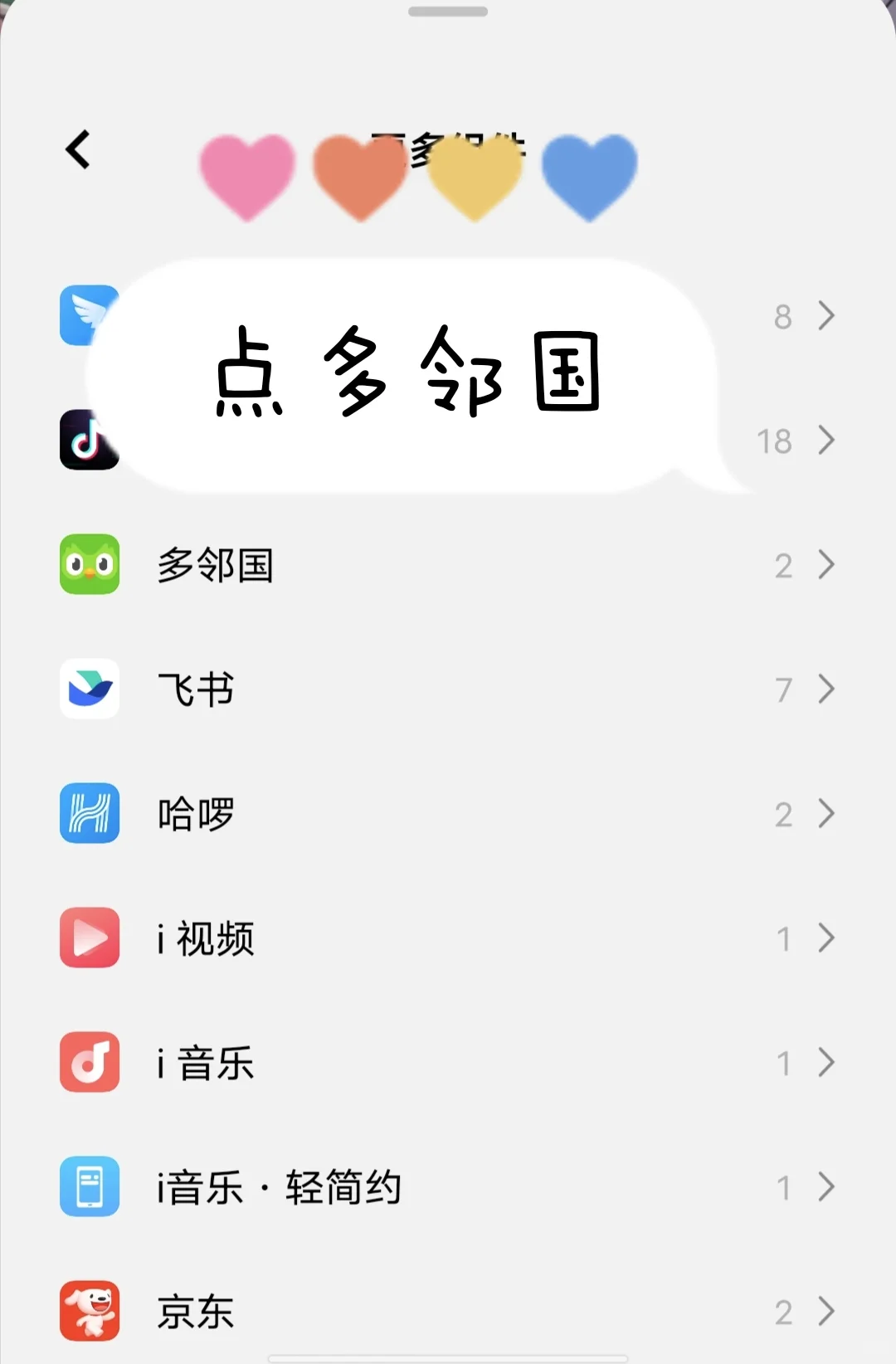896x1364 pixels.
Task: Tap the JD (京东) dog icon
Action: pos(90,1312)
